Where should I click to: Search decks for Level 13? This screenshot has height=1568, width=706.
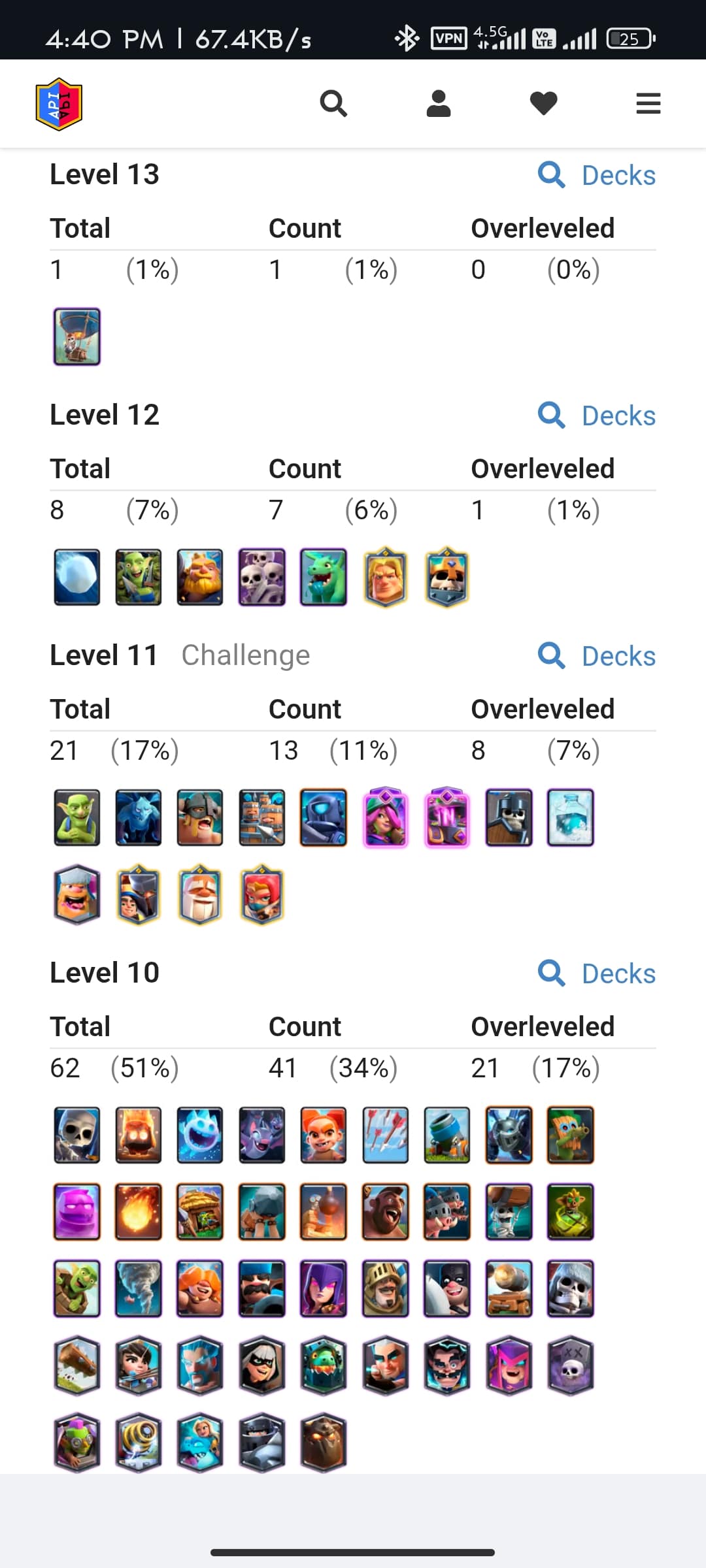(x=597, y=175)
